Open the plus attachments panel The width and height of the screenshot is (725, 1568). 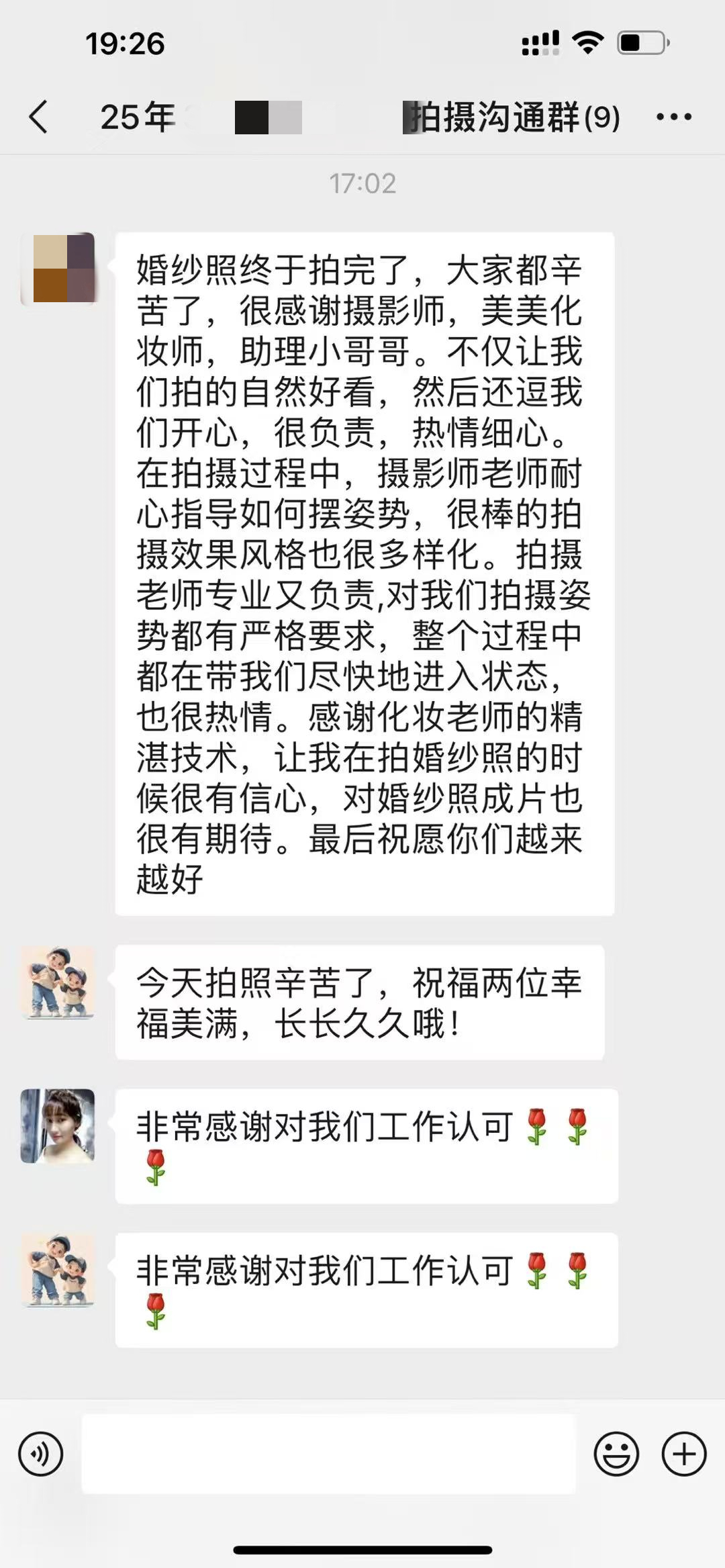pyautogui.click(x=683, y=1454)
